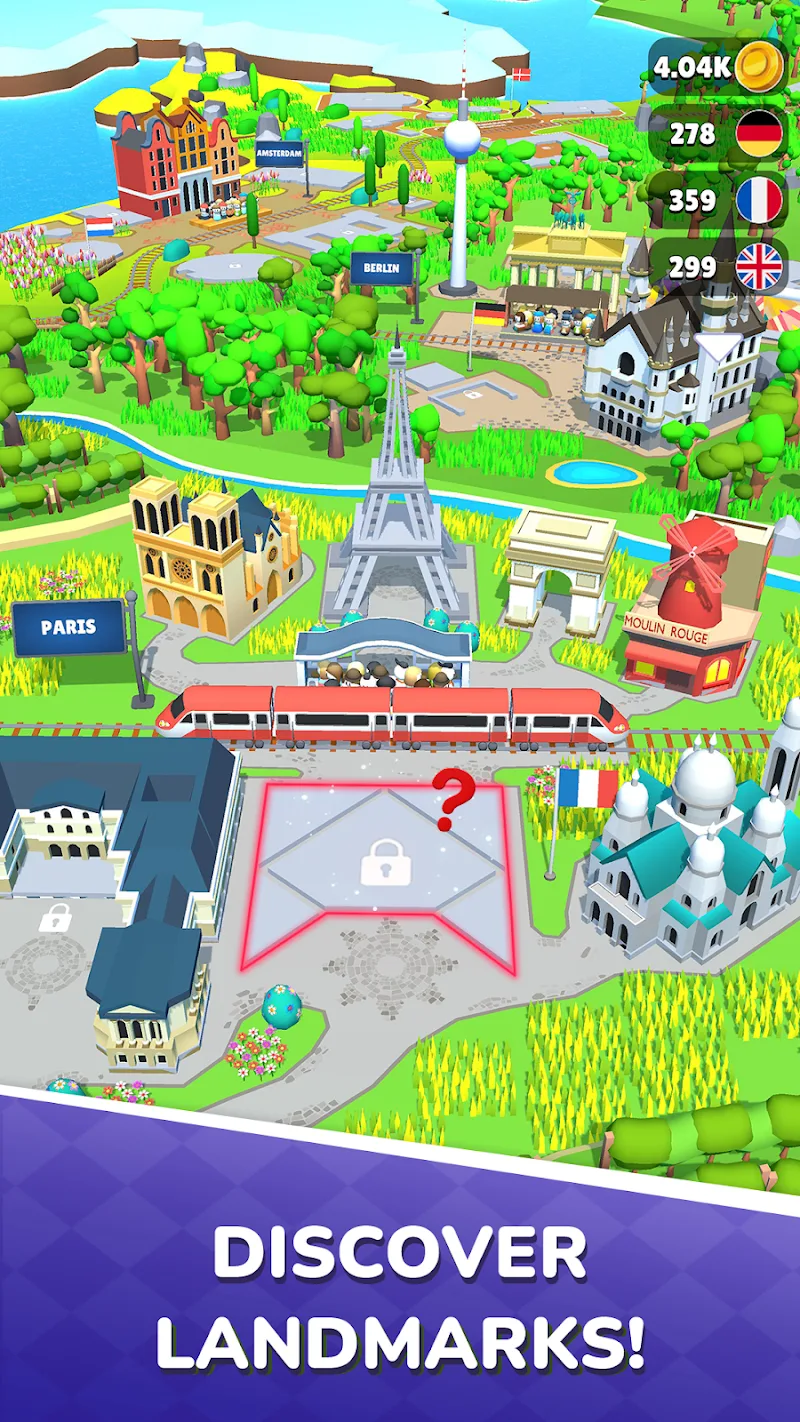Expand the BERLIN city sign
The width and height of the screenshot is (800, 1422).
click(384, 267)
